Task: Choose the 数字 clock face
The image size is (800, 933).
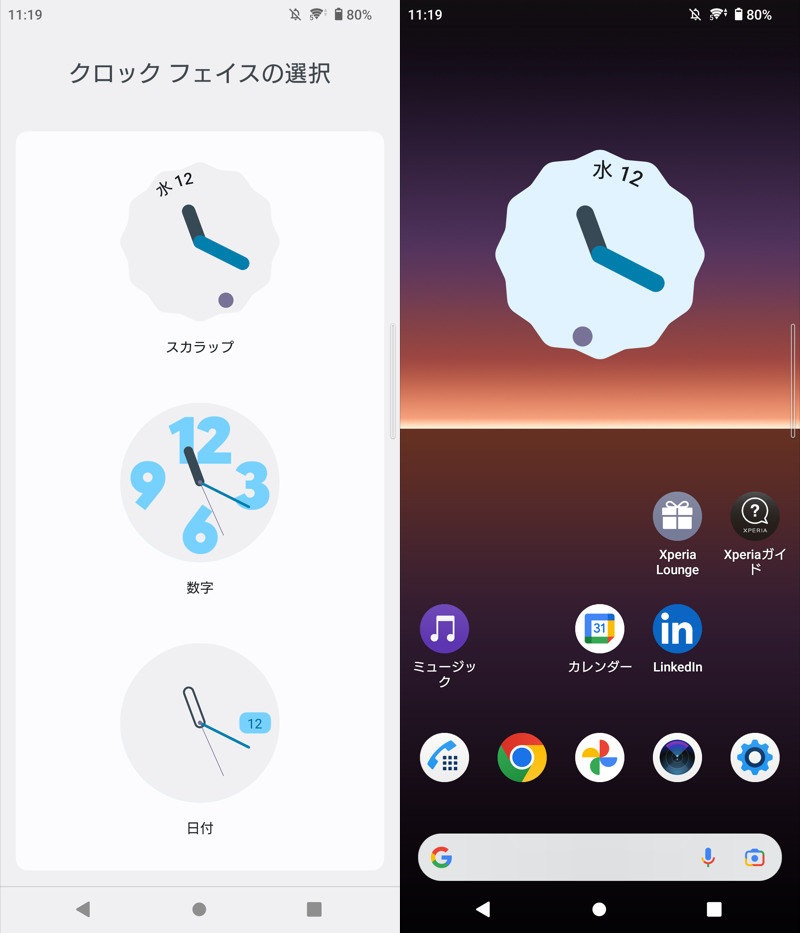Action: (x=199, y=483)
